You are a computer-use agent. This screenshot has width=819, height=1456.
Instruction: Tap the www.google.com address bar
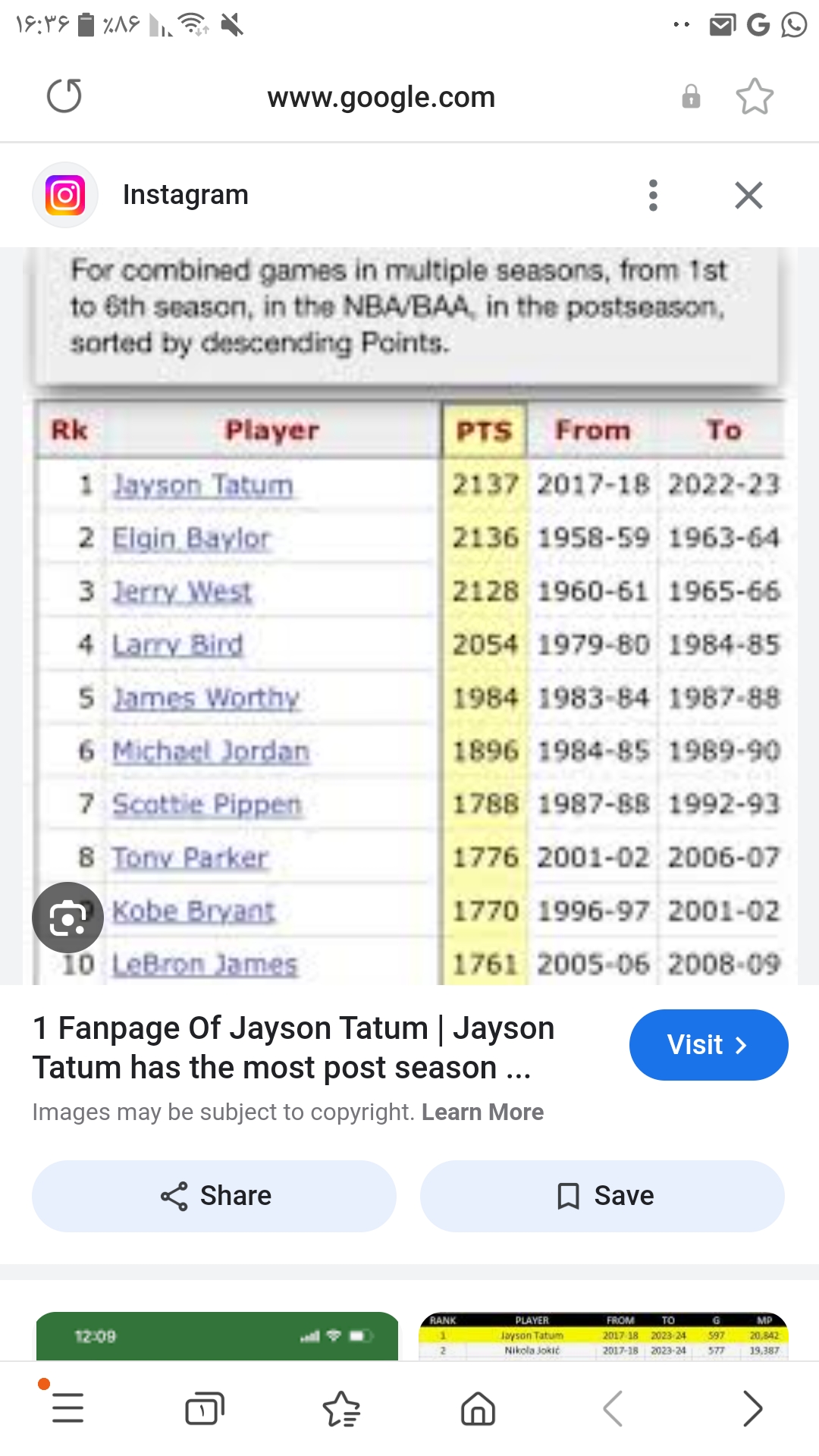(x=381, y=97)
